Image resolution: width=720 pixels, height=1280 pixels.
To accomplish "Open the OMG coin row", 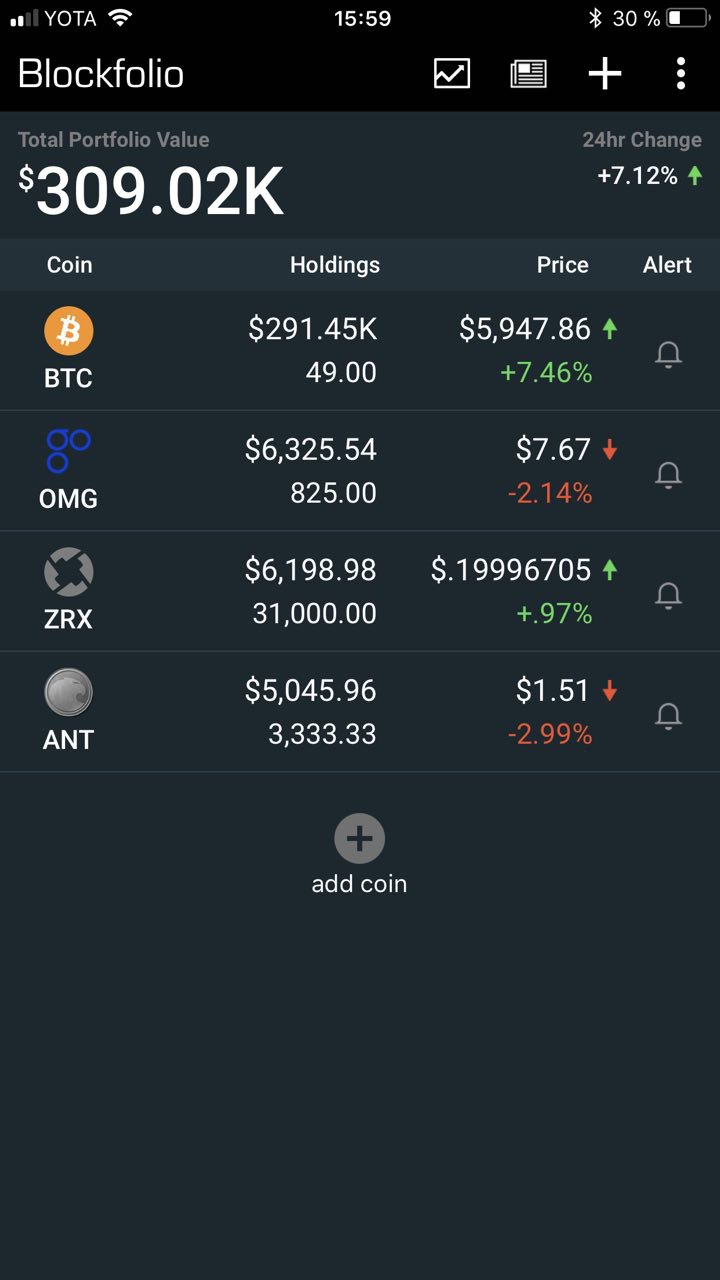I will [360, 471].
